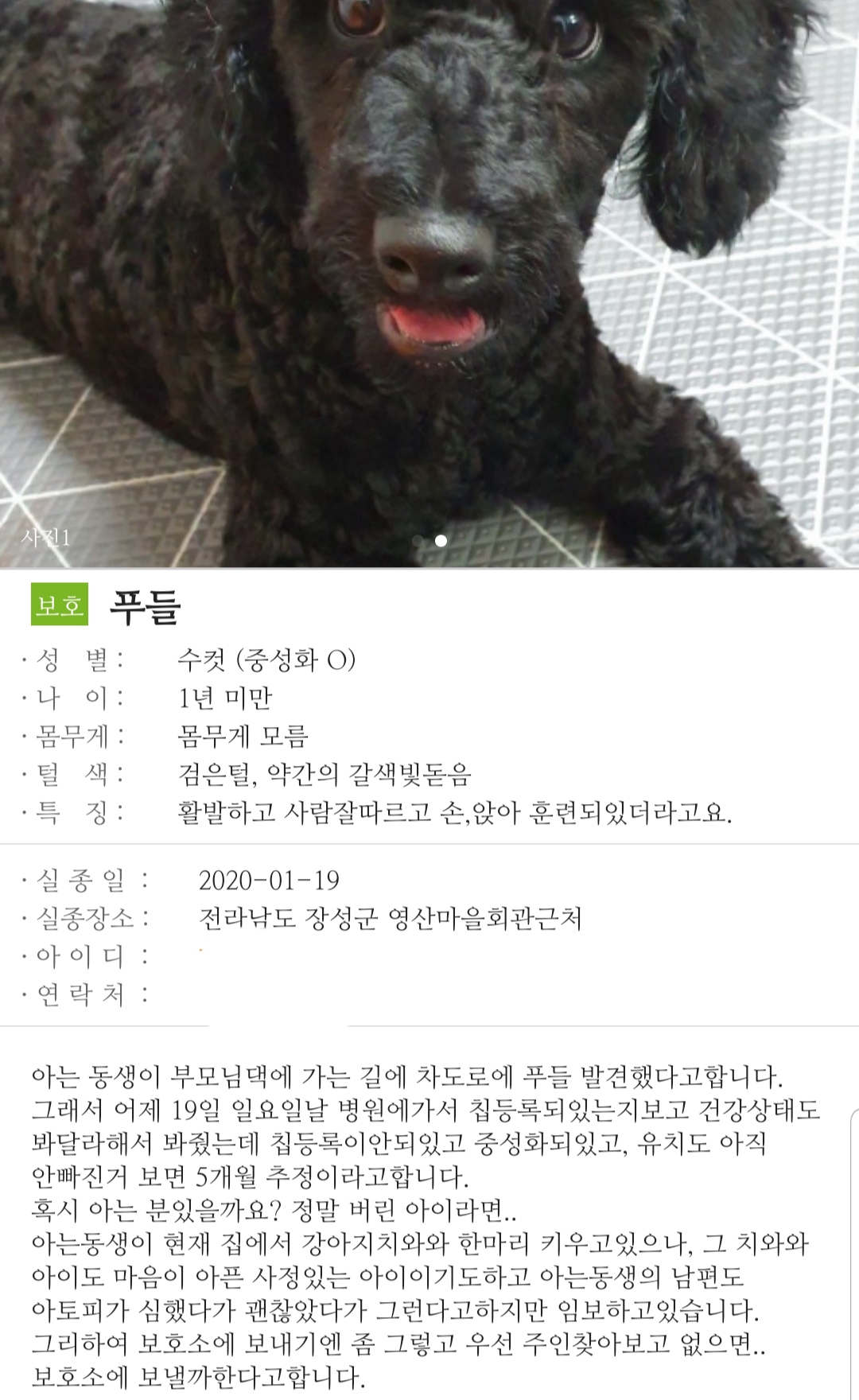This screenshot has width=859, height=1400.
Task: Open the black poodle photo
Action: click(x=429, y=262)
